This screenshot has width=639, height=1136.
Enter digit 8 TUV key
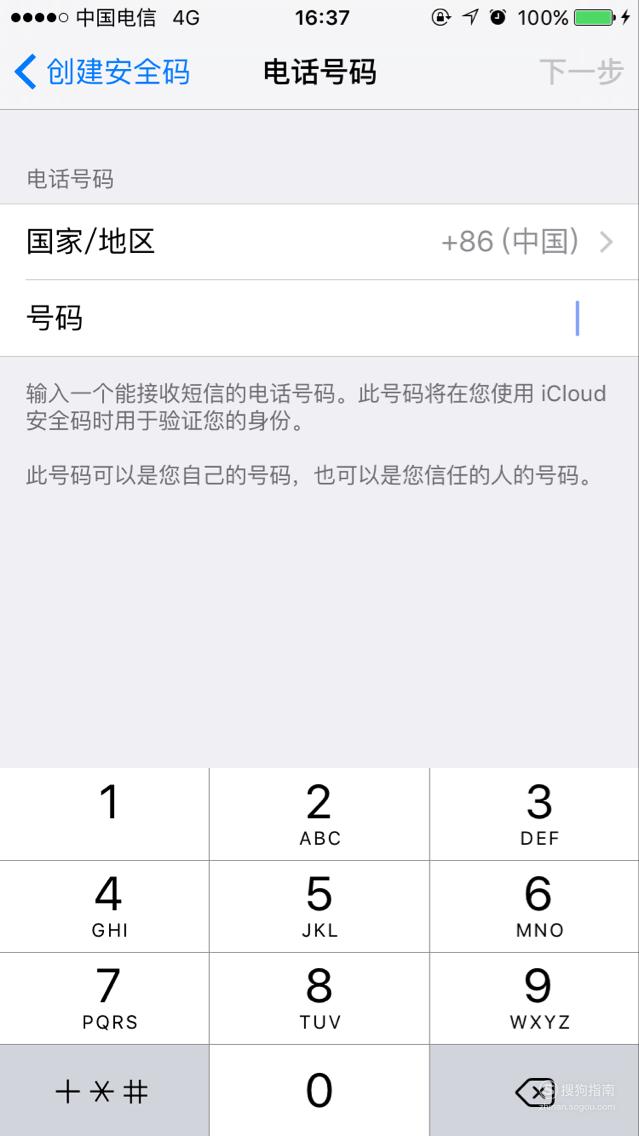pyautogui.click(x=320, y=998)
